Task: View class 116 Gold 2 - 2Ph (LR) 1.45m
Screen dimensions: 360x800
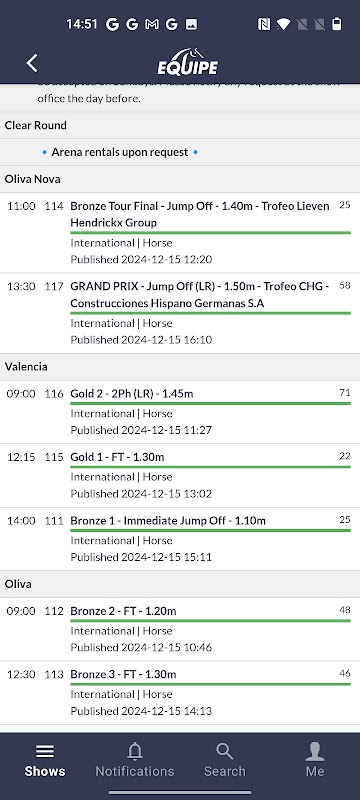Action: coord(180,412)
